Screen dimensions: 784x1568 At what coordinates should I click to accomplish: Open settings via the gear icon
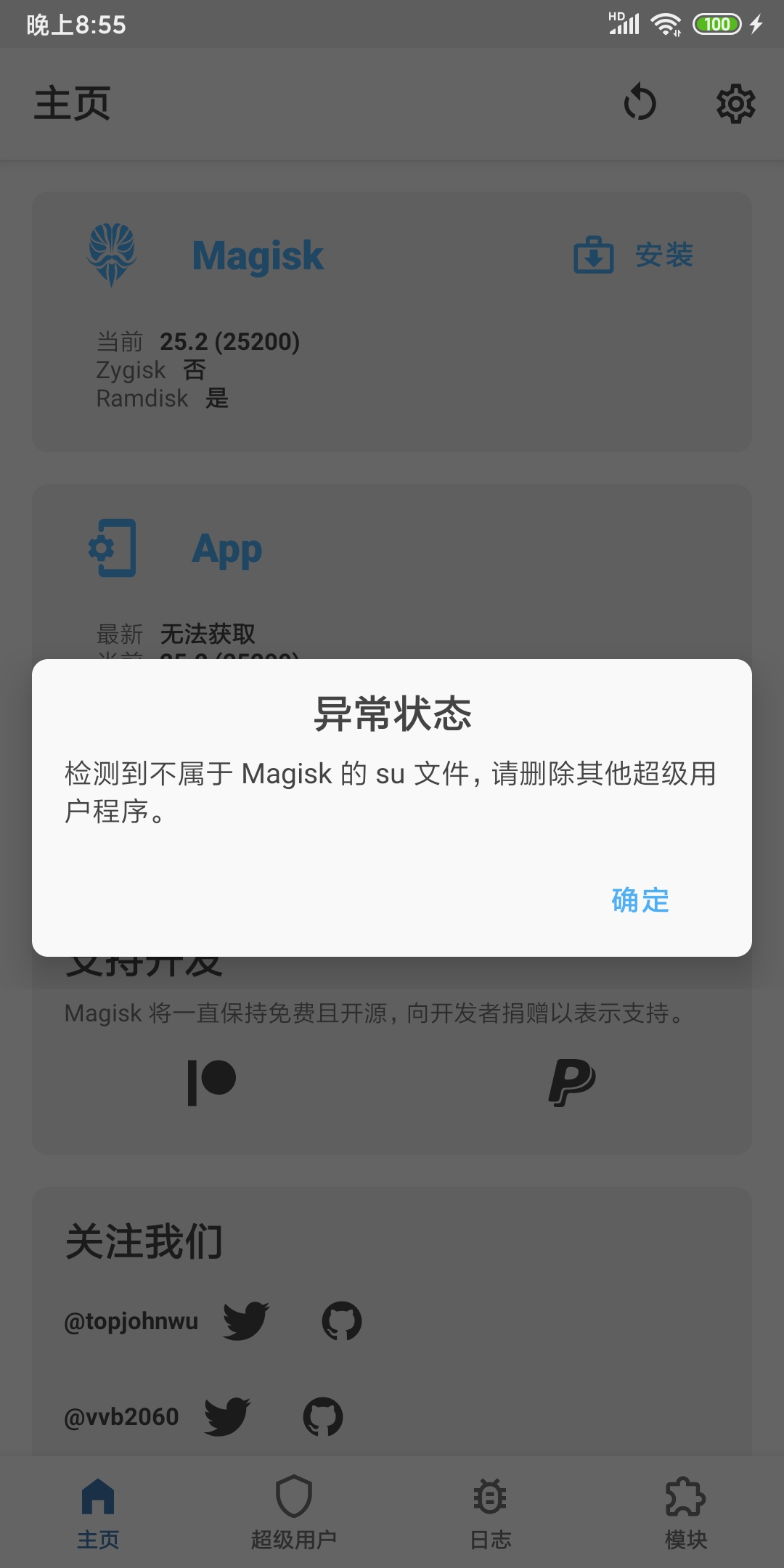[x=736, y=104]
